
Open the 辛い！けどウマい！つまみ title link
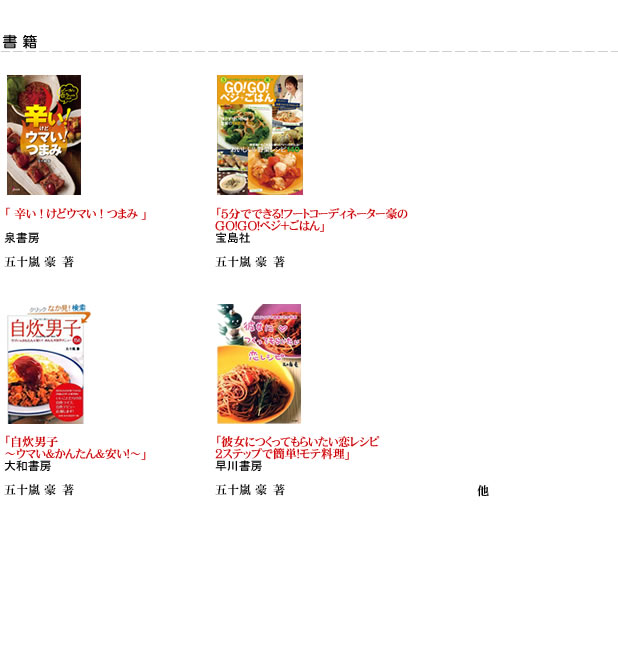pyautogui.click(x=77, y=214)
